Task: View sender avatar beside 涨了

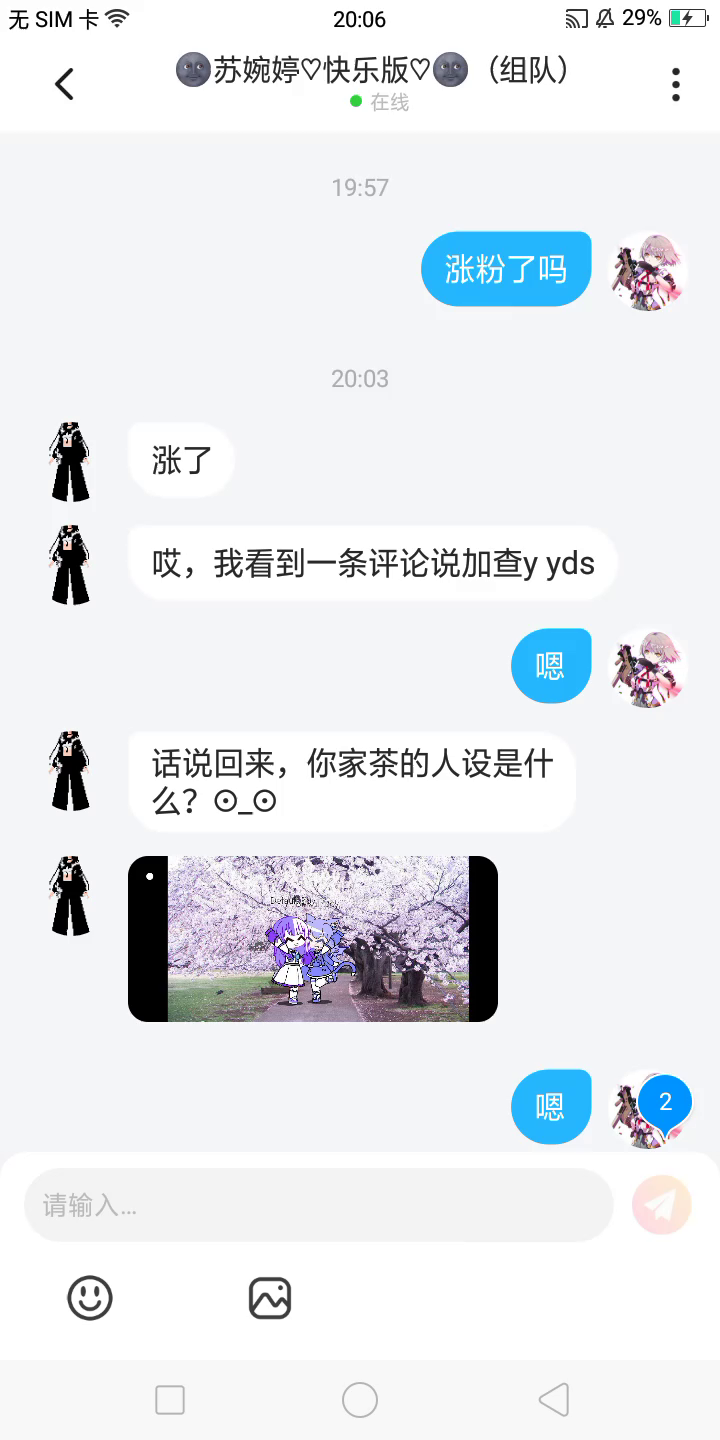Action: (71, 461)
